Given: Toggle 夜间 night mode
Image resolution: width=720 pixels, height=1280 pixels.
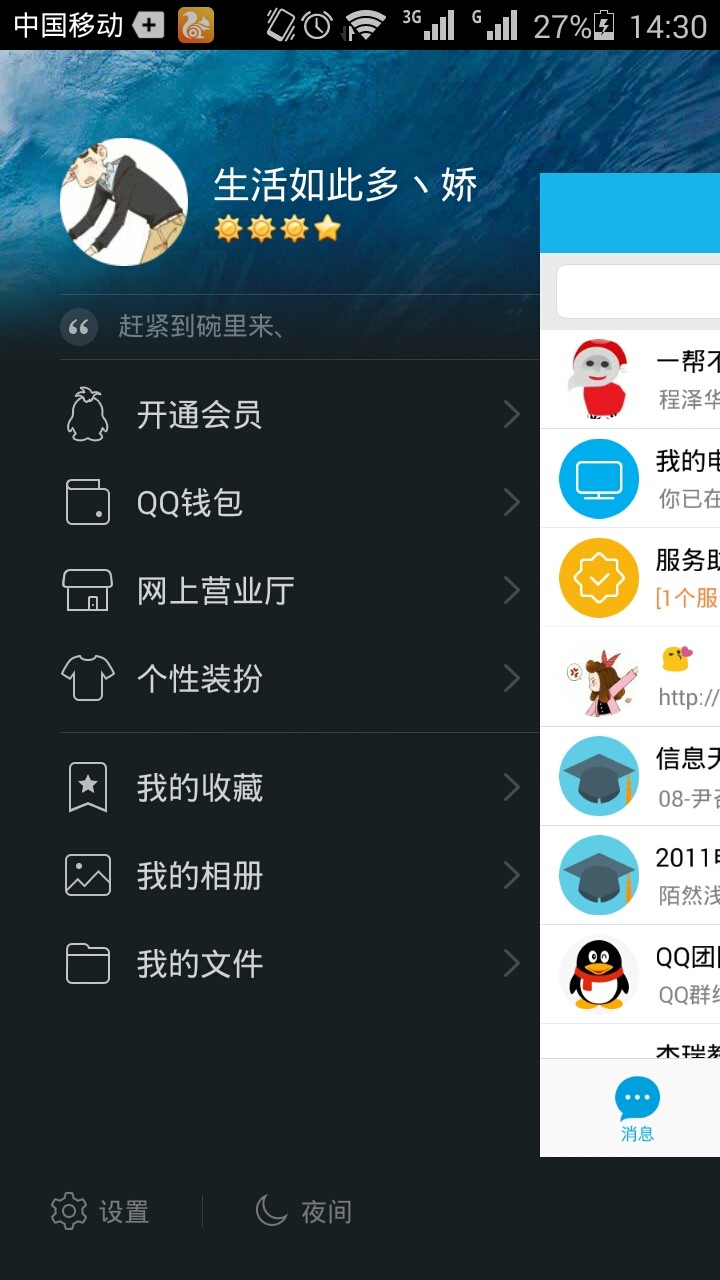Looking at the screenshot, I should coord(305,1212).
